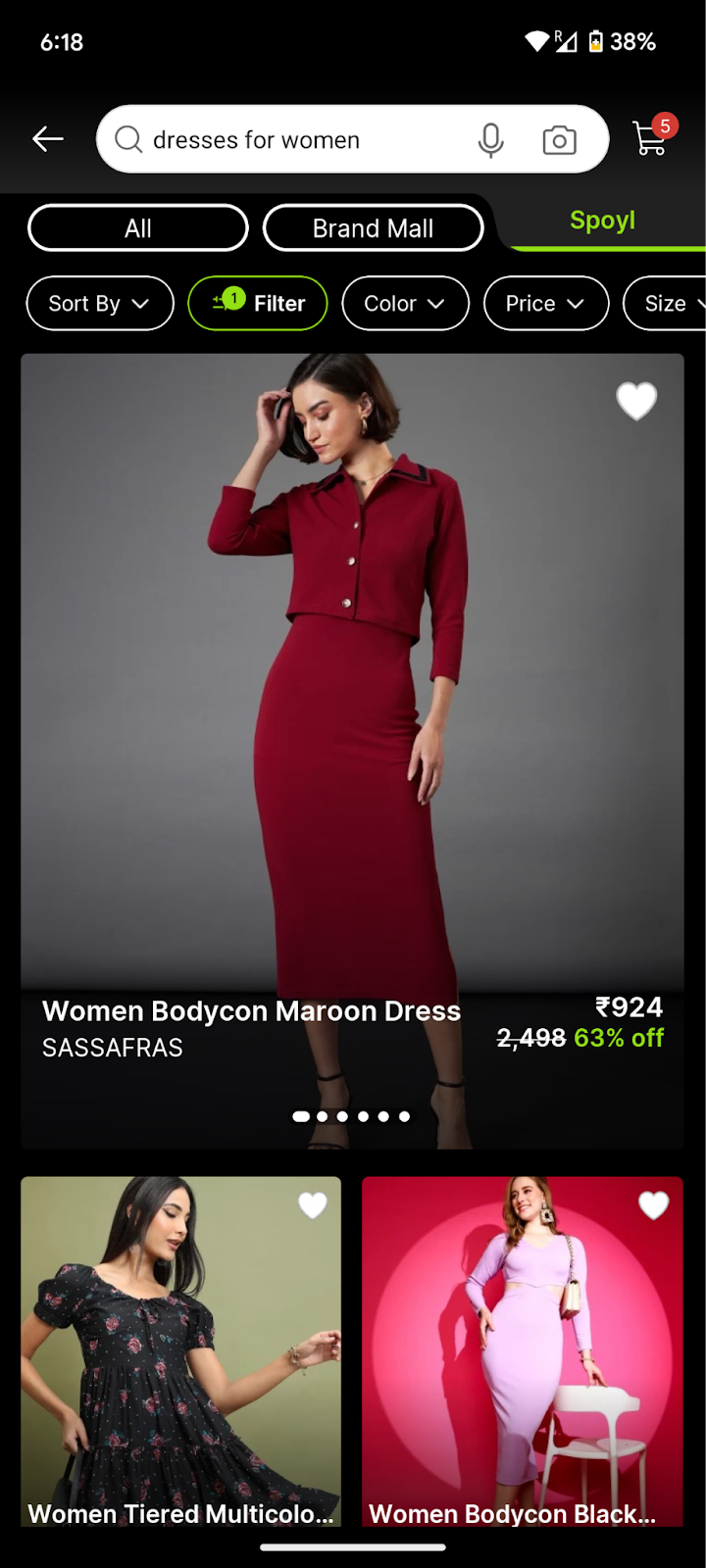706x1568 pixels.
Task: Wishlist the Women Bodycon Maroon Dress
Action: (636, 401)
